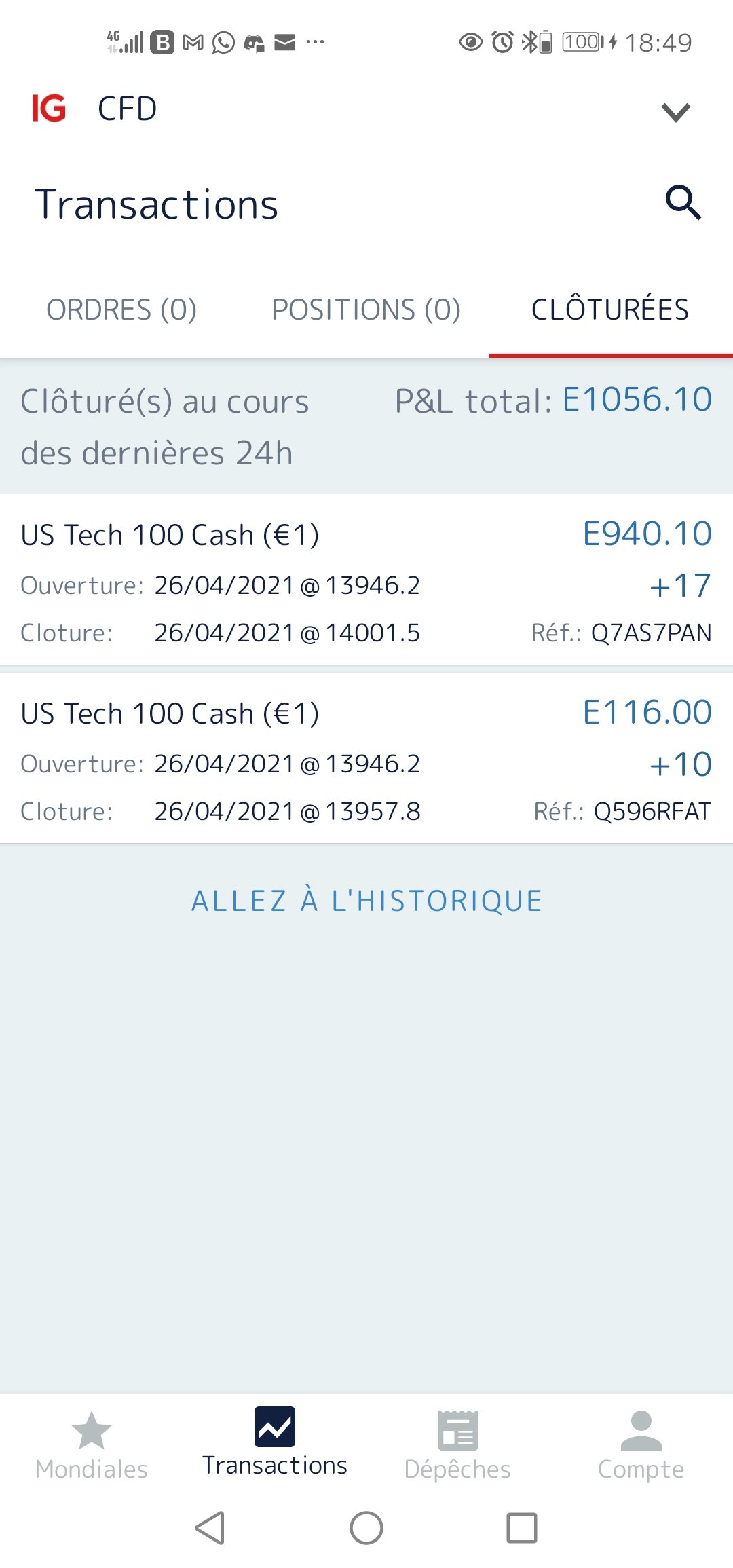Switch to the ORDRES (0) tab
Image resolution: width=733 pixels, height=1568 pixels.
coord(121,310)
